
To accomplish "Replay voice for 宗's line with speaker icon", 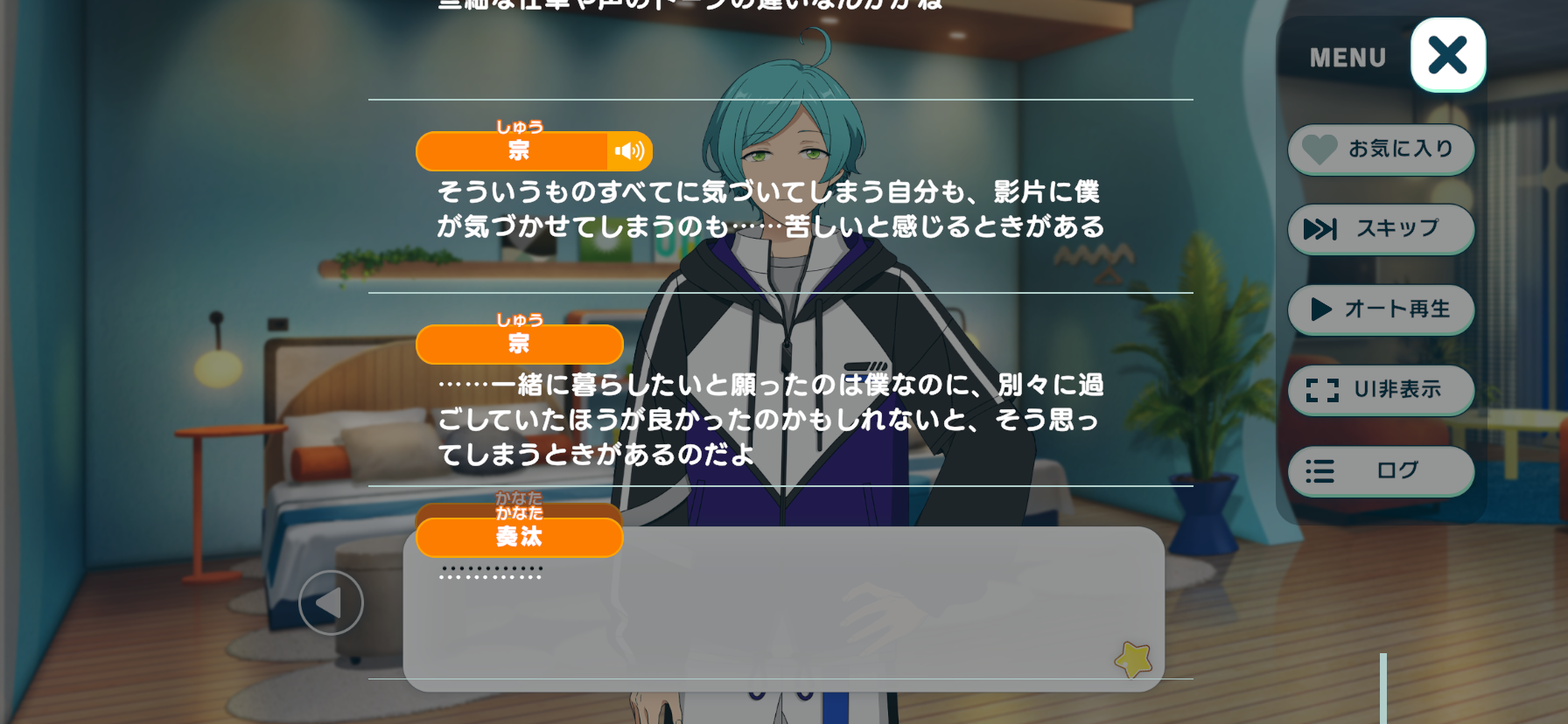I will coord(629,151).
